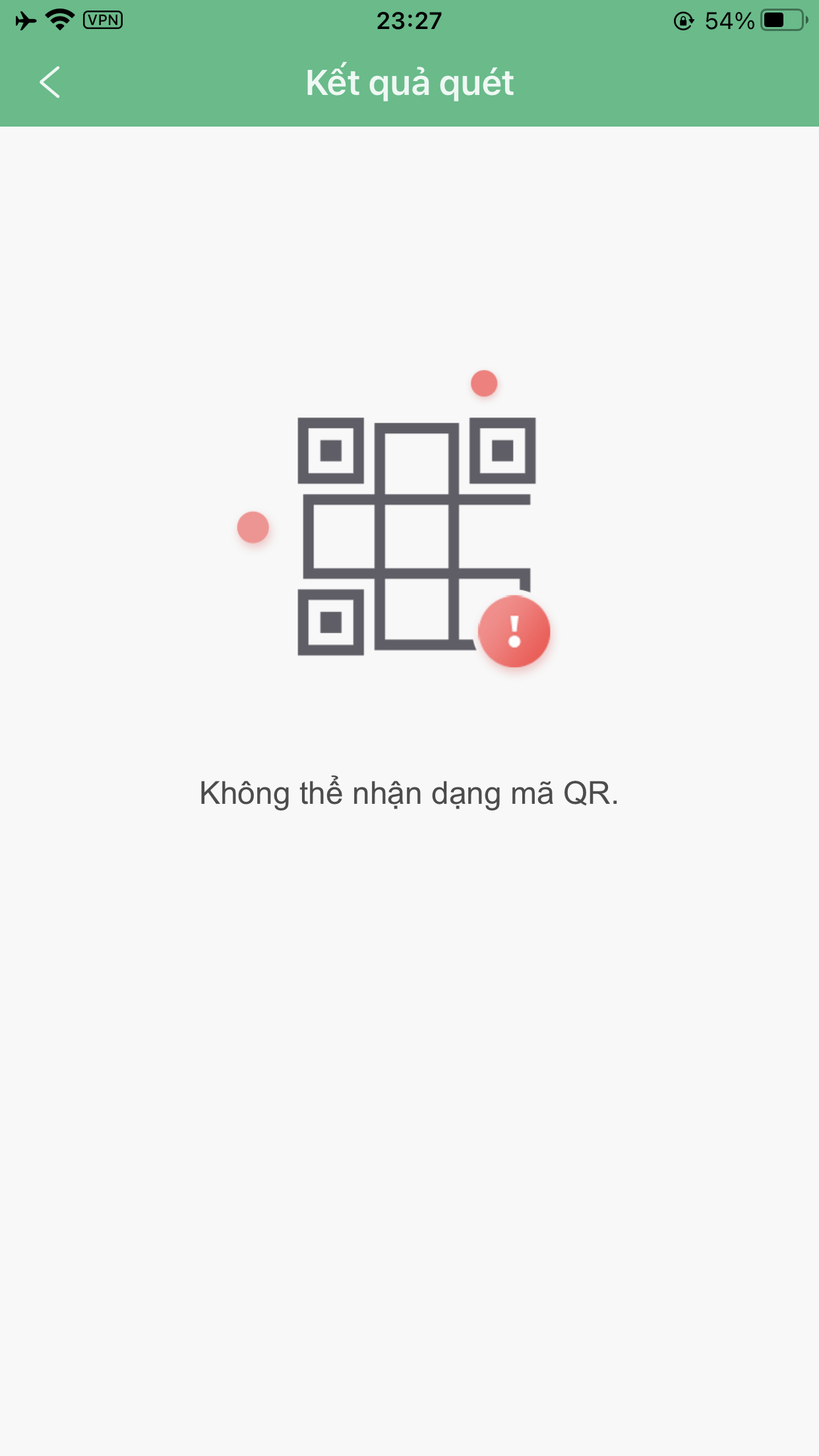819x1456 pixels.
Task: Go back from the Kết quả quét screen
Action: (50, 82)
